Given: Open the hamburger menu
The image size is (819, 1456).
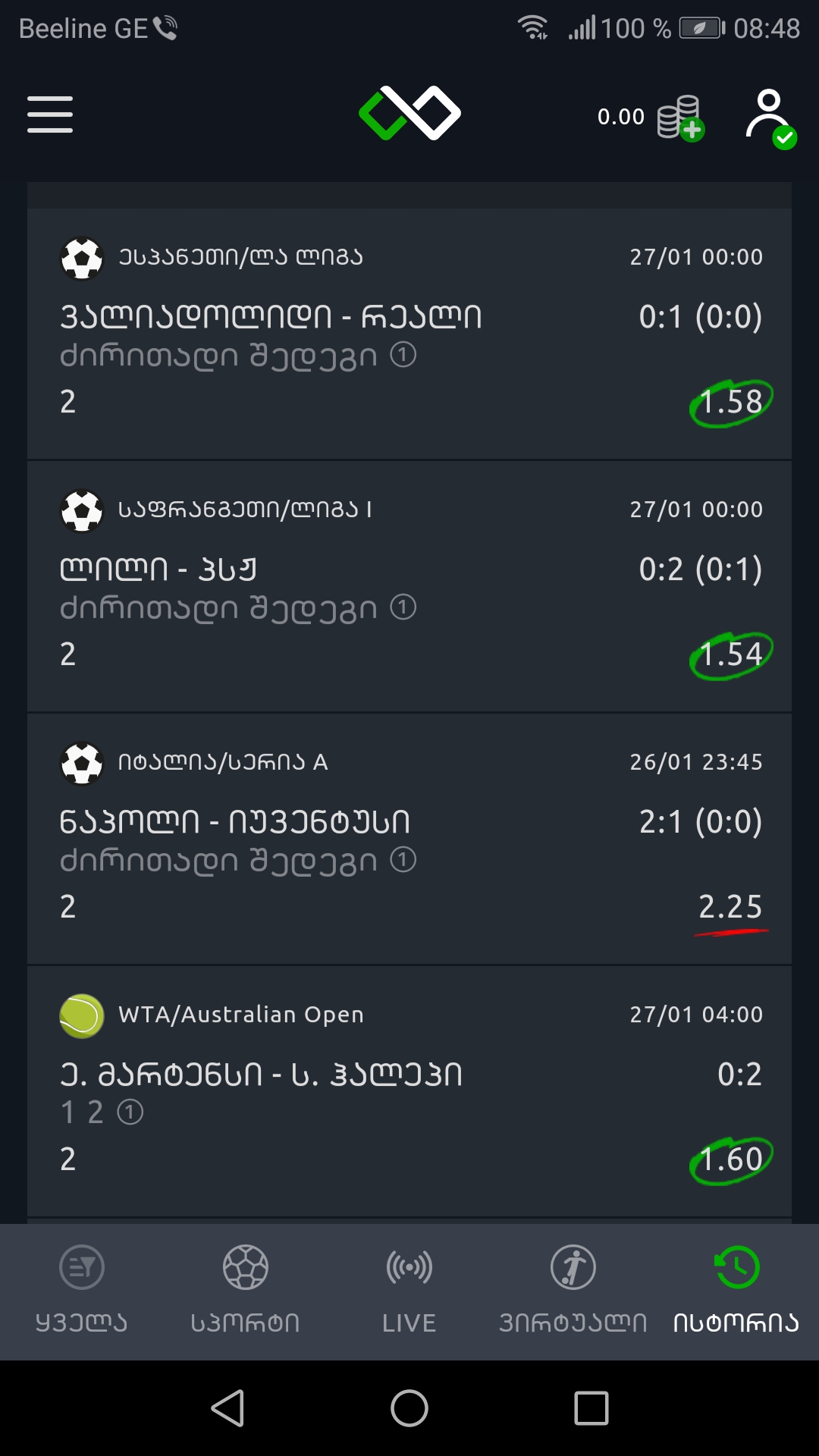Looking at the screenshot, I should click(50, 115).
